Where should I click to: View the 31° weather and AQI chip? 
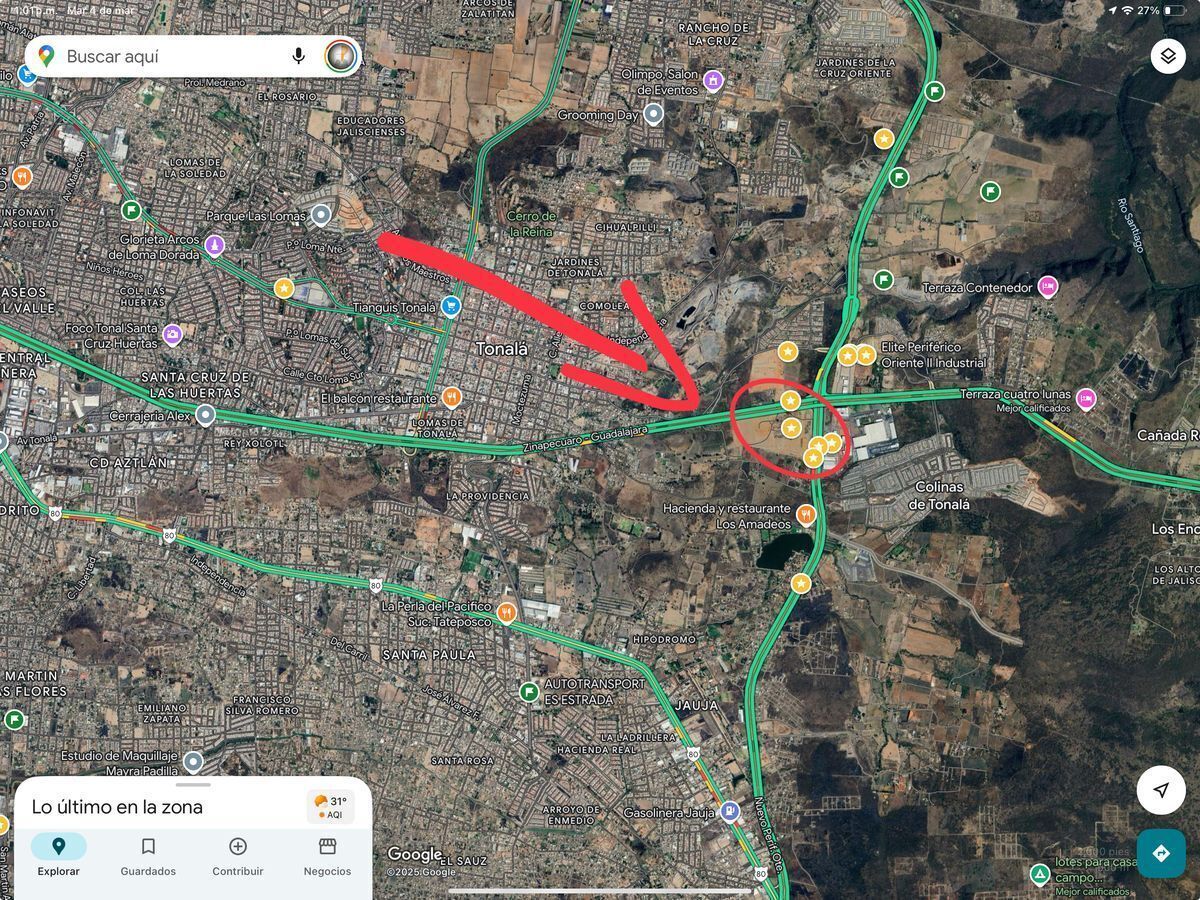point(331,806)
